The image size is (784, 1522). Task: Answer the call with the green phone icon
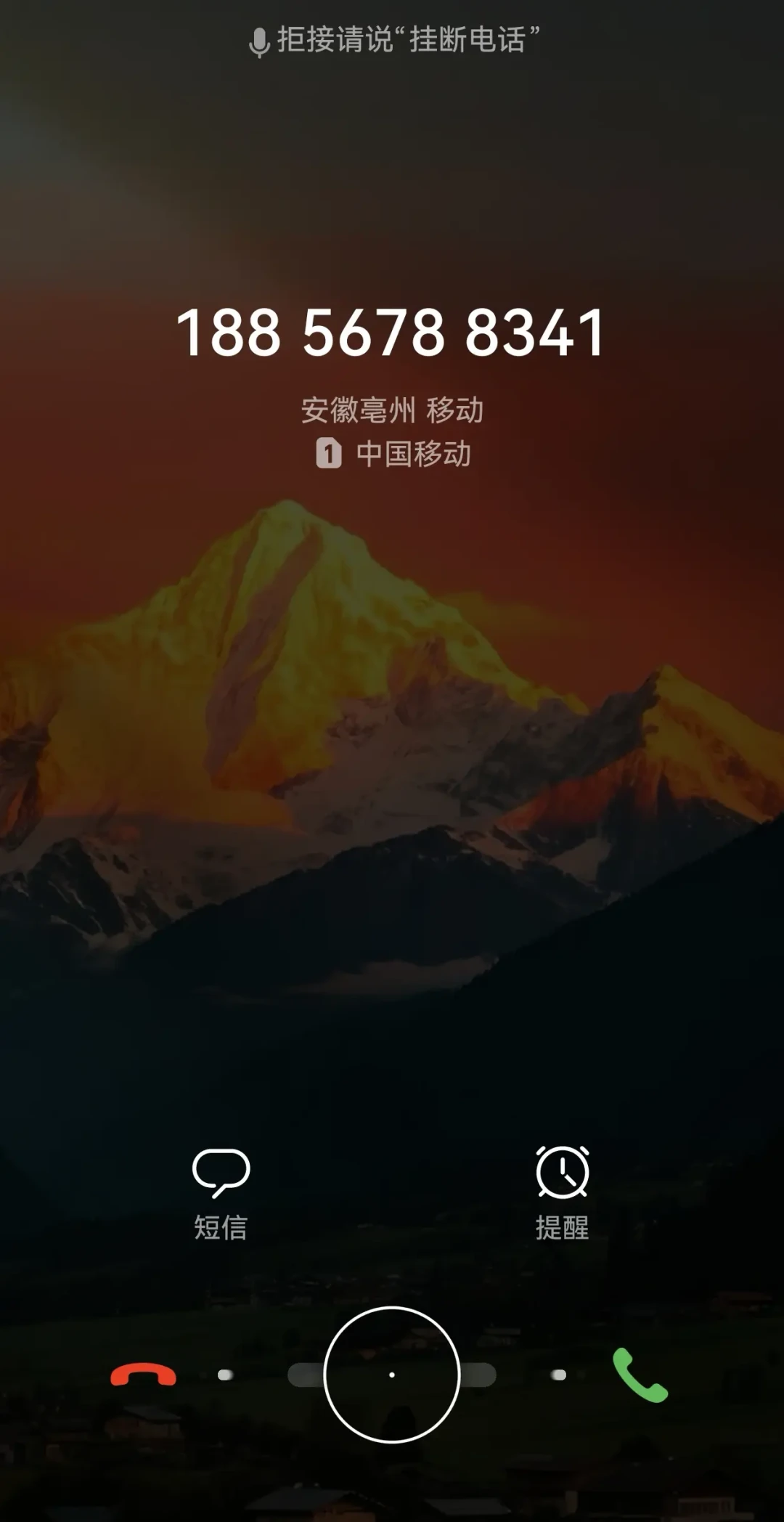[x=640, y=1375]
